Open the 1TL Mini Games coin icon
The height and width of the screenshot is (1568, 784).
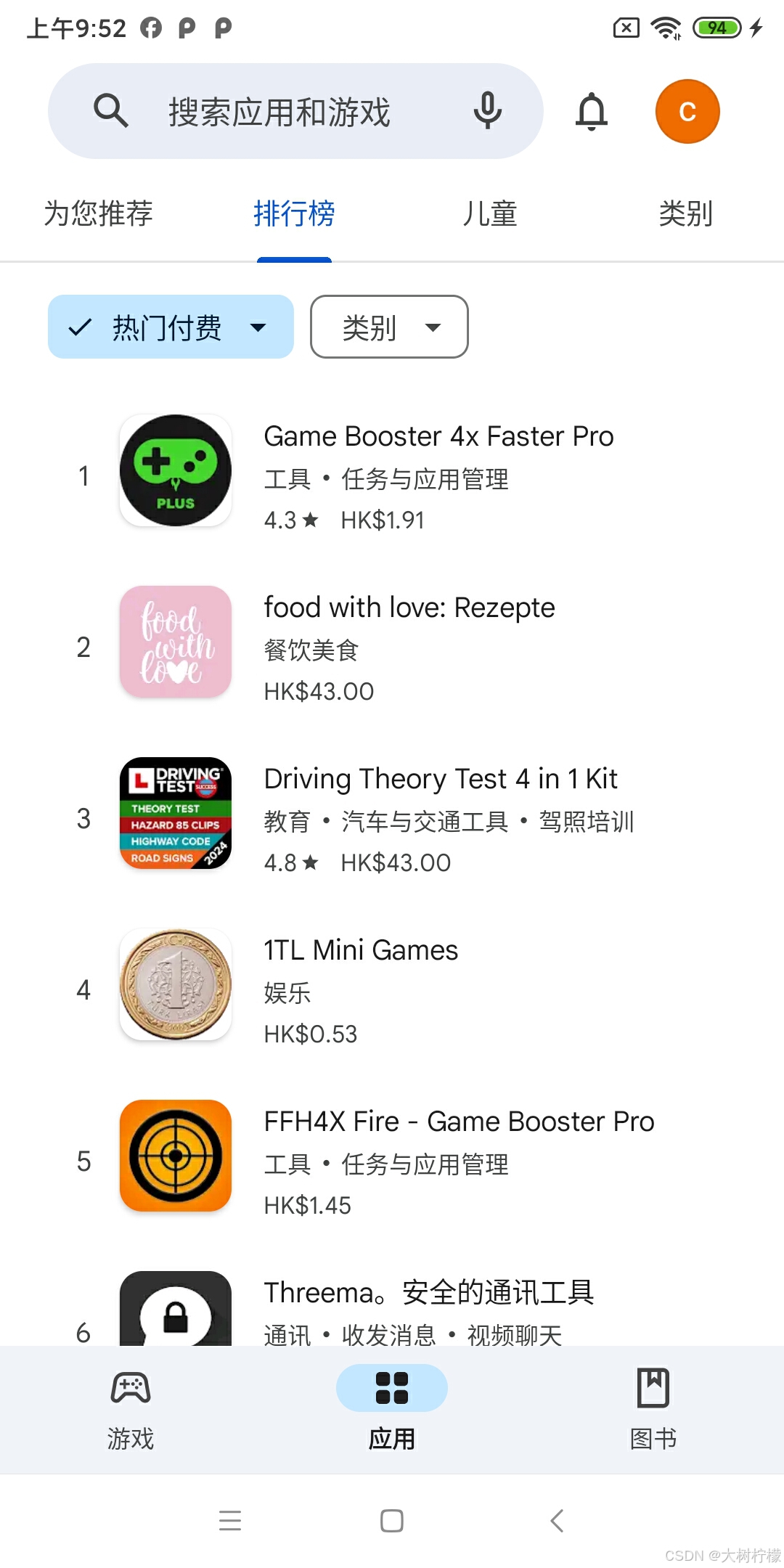pyautogui.click(x=175, y=985)
